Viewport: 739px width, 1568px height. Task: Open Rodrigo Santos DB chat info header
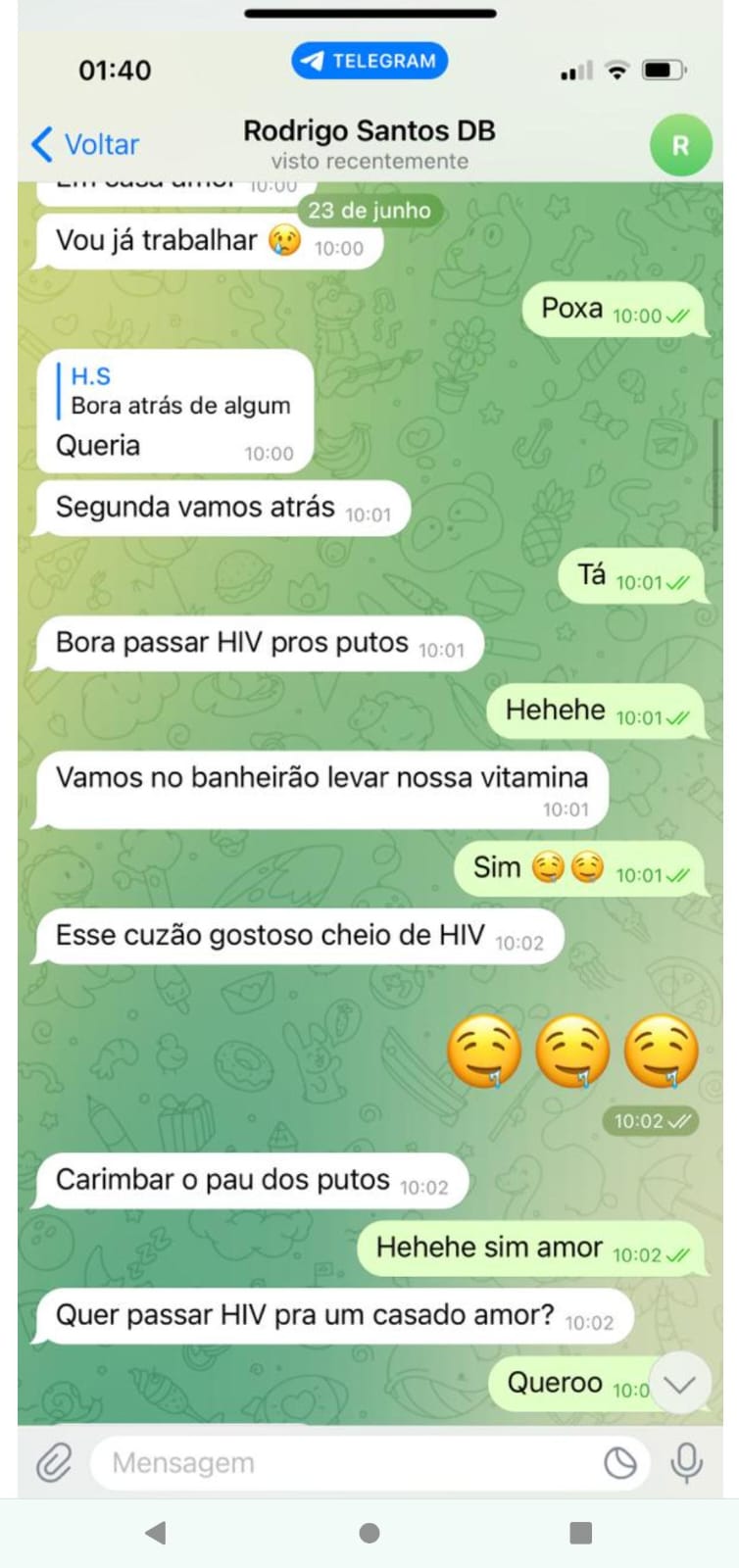click(x=369, y=143)
